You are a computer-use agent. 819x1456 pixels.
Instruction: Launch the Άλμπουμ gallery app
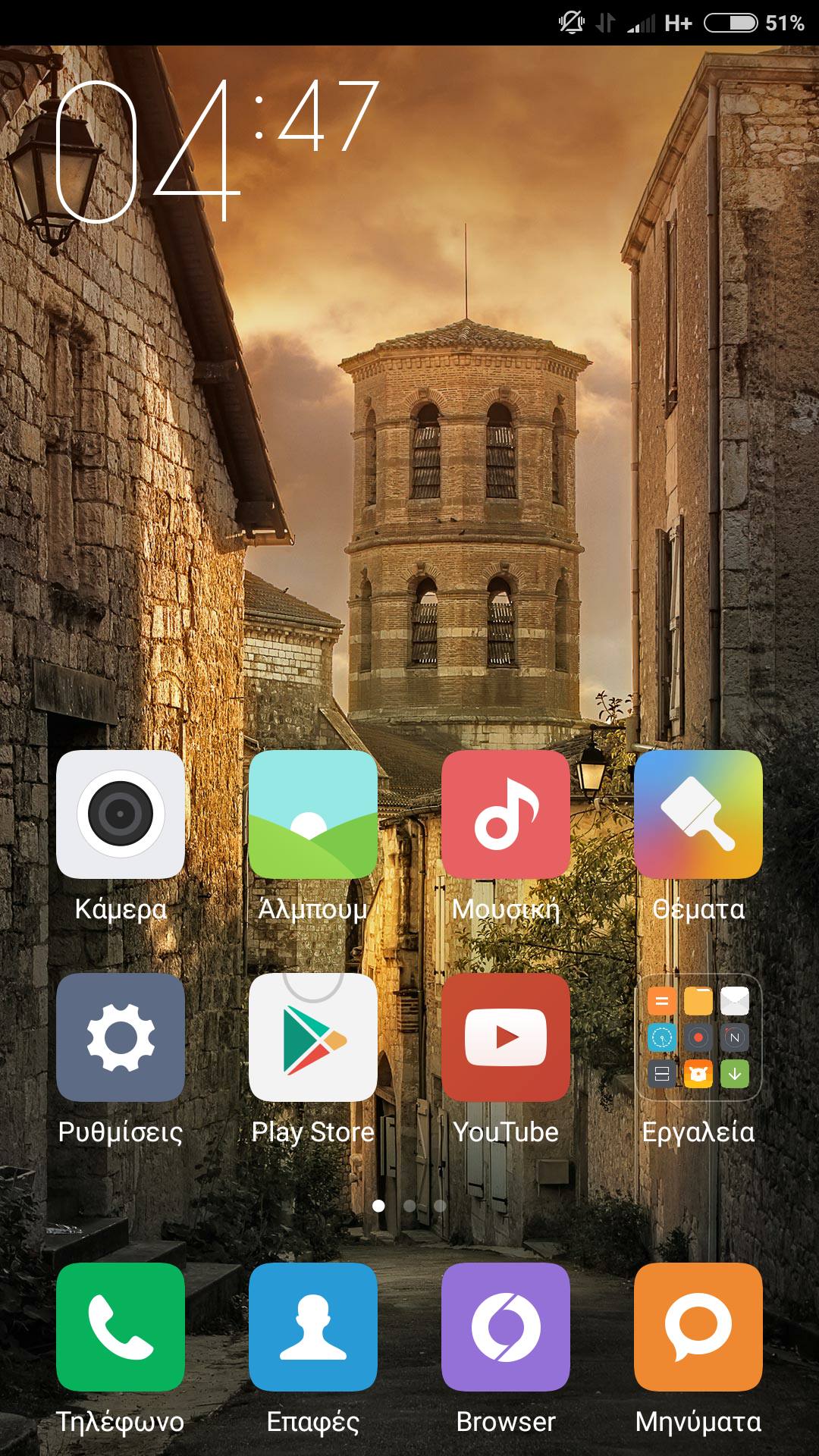coord(313,814)
